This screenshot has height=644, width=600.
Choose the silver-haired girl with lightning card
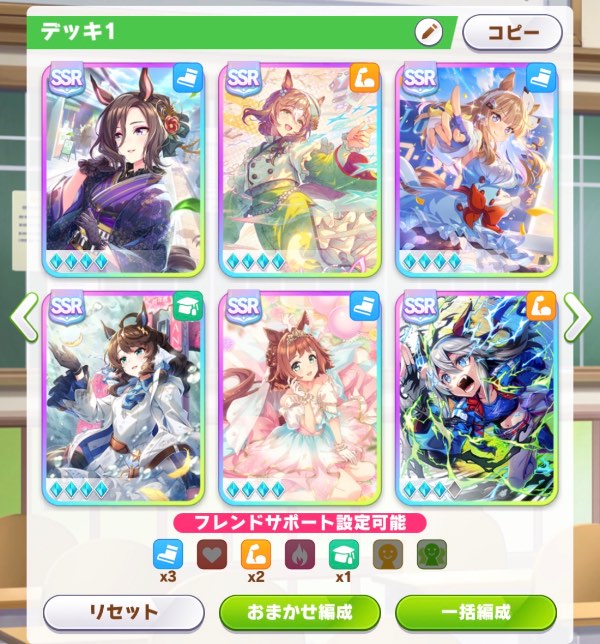pyautogui.click(x=476, y=394)
